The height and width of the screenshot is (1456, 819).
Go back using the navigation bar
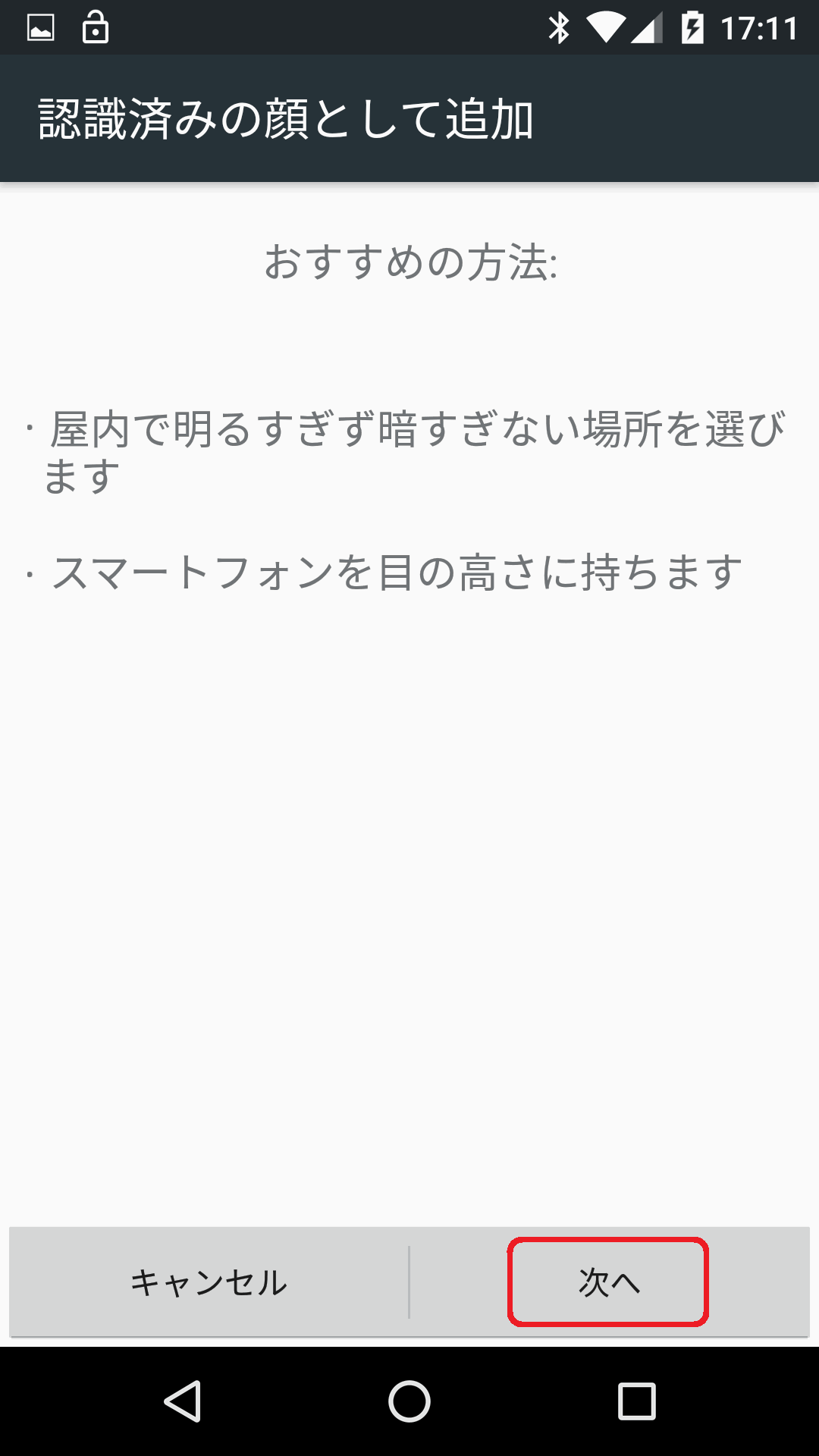point(182,1401)
